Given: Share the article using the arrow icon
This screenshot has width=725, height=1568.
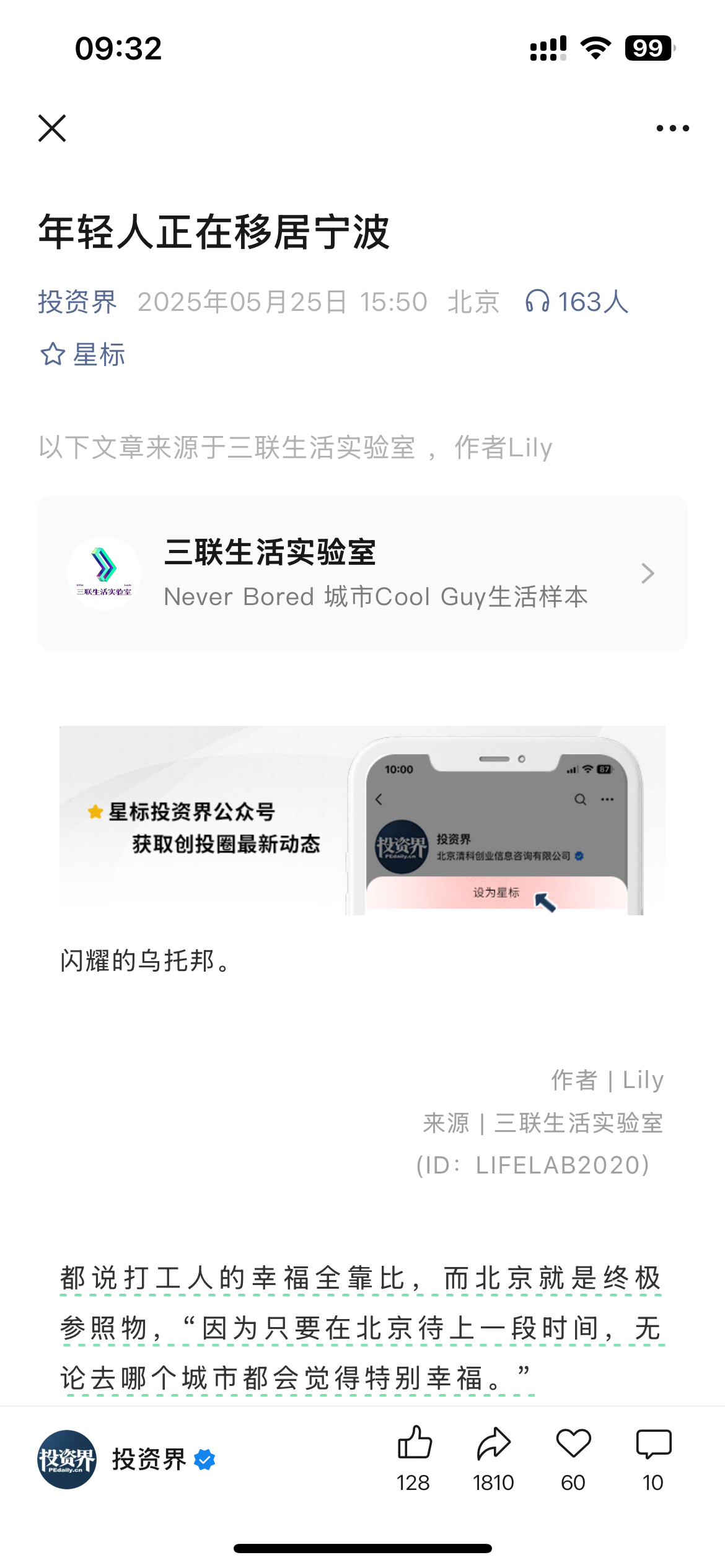Looking at the screenshot, I should click(494, 1458).
